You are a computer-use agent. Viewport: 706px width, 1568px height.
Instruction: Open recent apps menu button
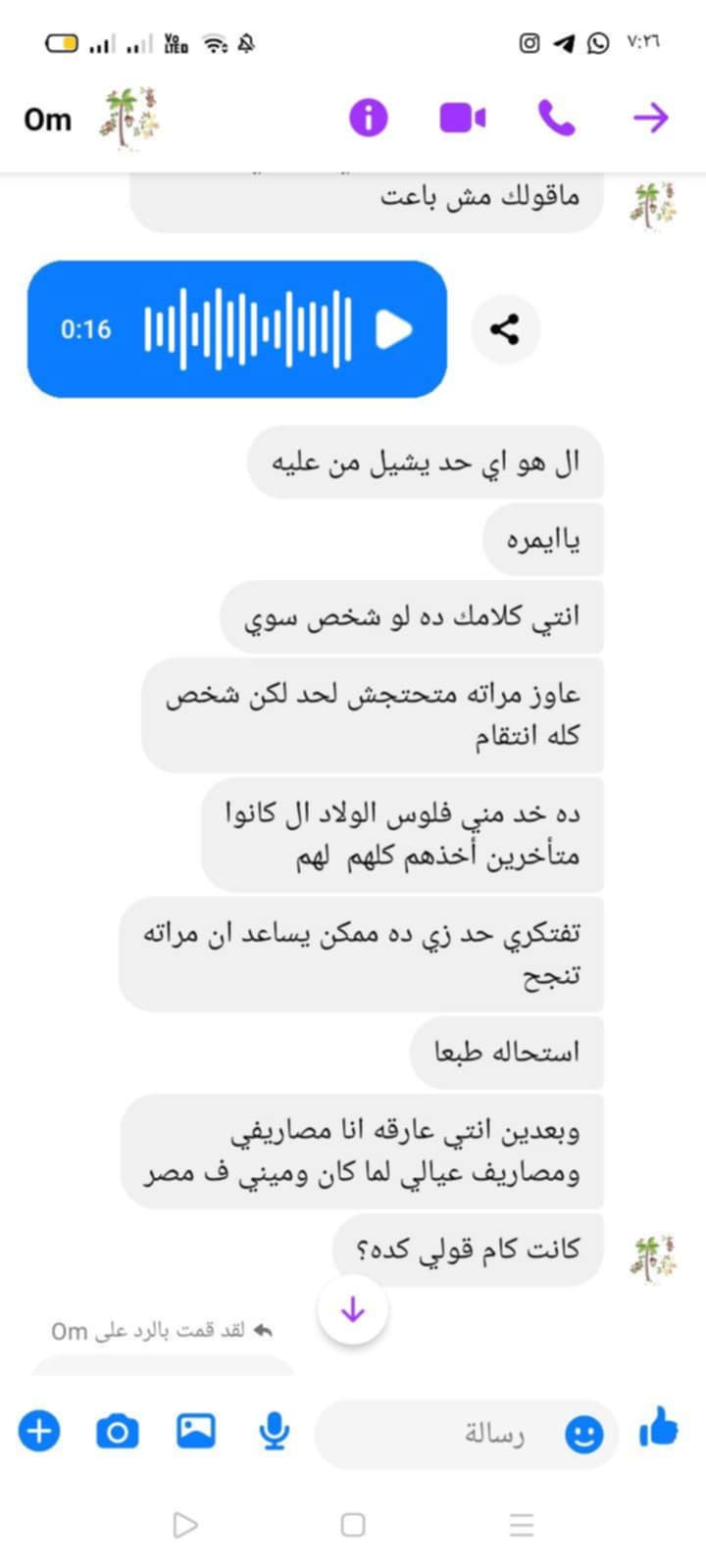(522, 1525)
